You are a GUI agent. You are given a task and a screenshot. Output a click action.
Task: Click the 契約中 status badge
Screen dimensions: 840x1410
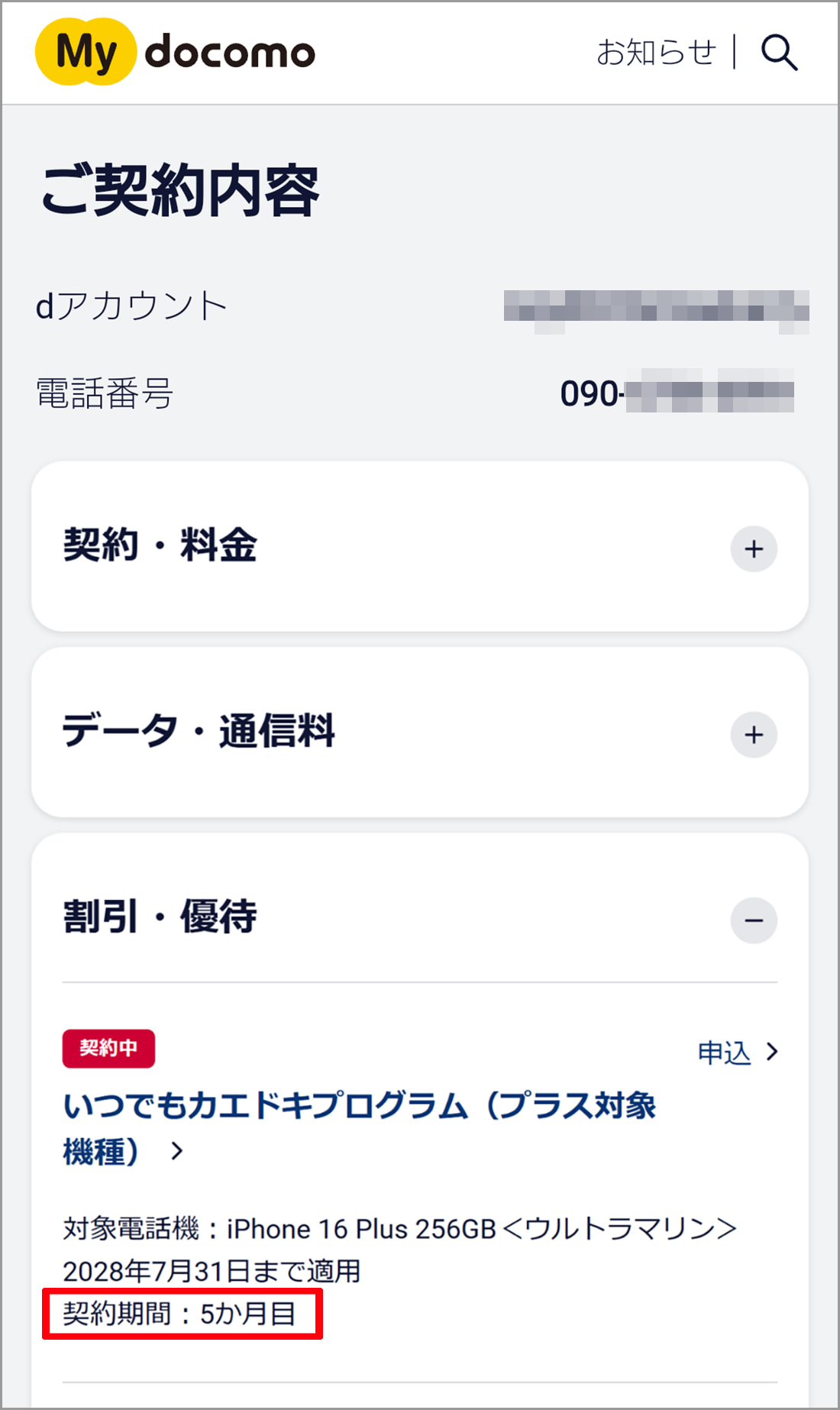pos(108,1049)
